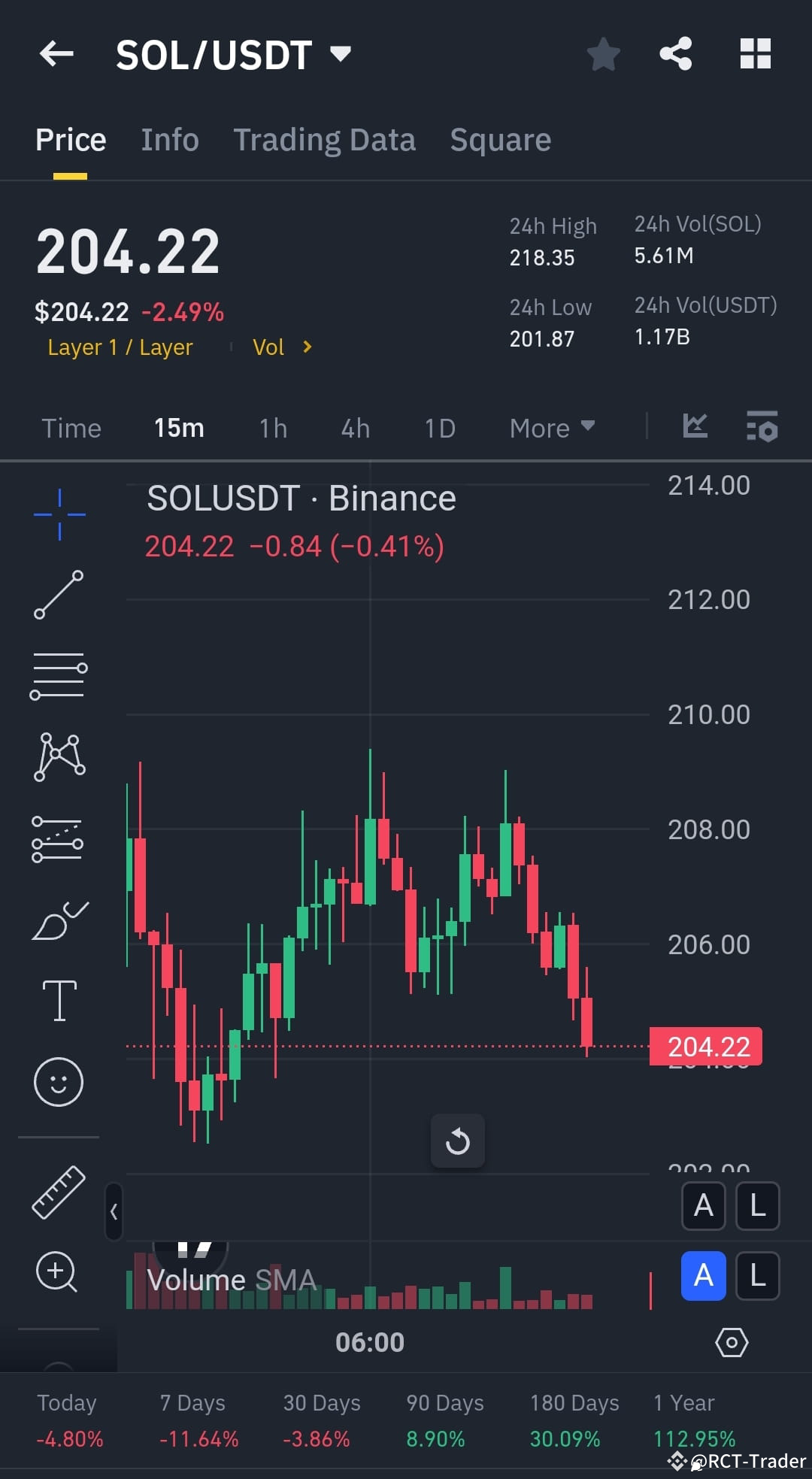Image resolution: width=812 pixels, height=1479 pixels.
Task: Open the indicators settings panel
Action: click(762, 427)
